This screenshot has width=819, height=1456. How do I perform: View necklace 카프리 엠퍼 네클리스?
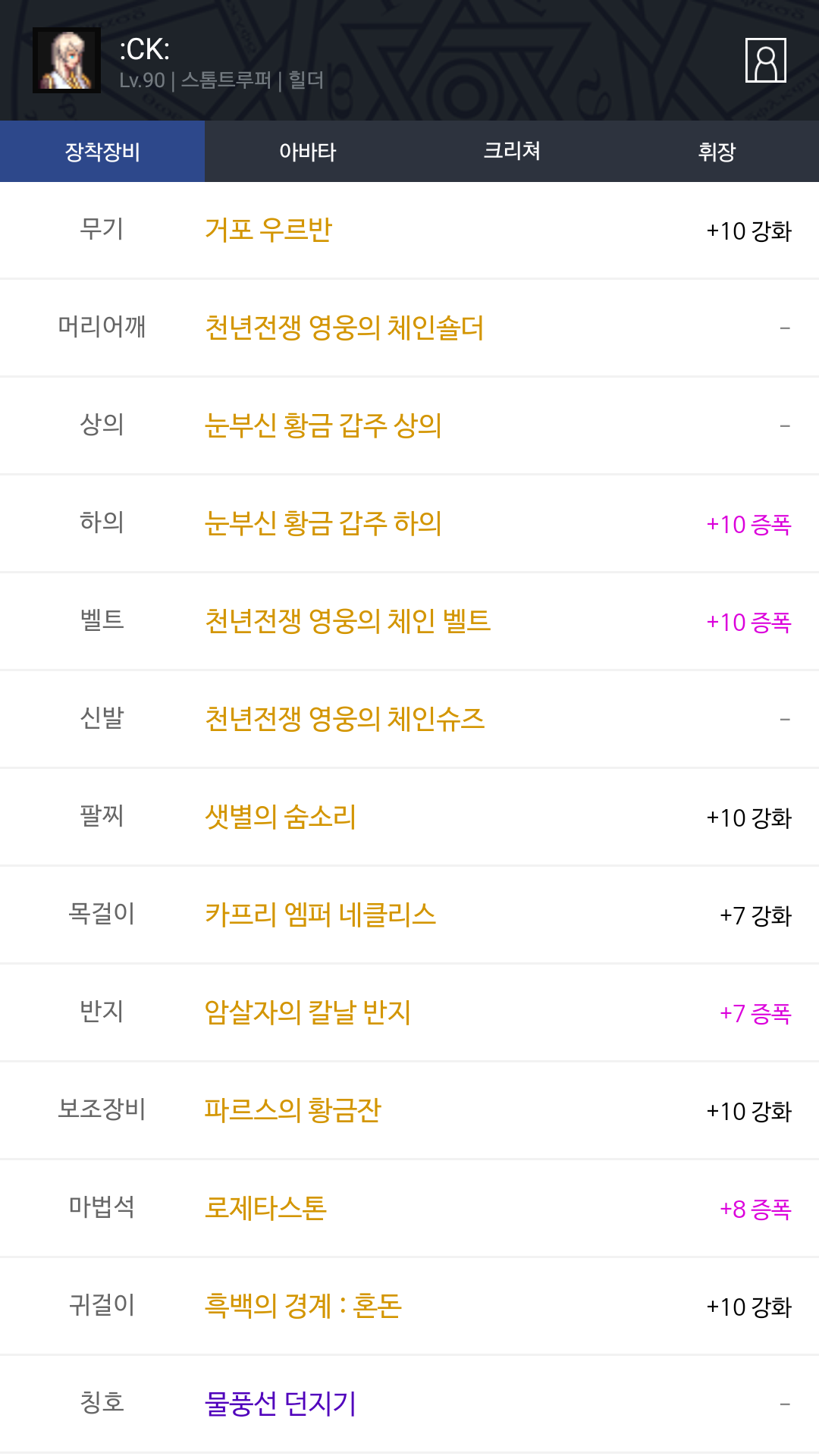pos(320,915)
